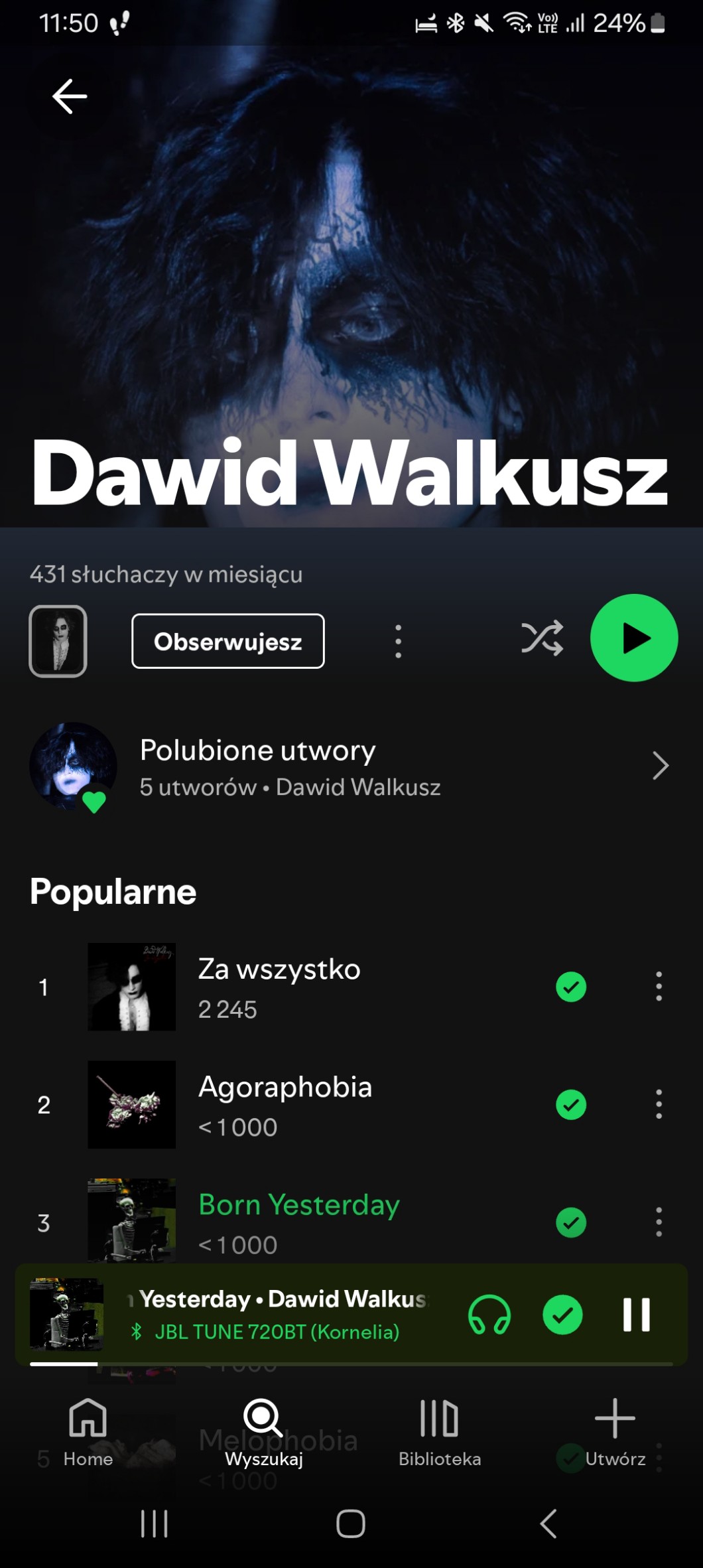This screenshot has width=703, height=1568.
Task: Switch to the Biblioteka tab
Action: [440, 1433]
